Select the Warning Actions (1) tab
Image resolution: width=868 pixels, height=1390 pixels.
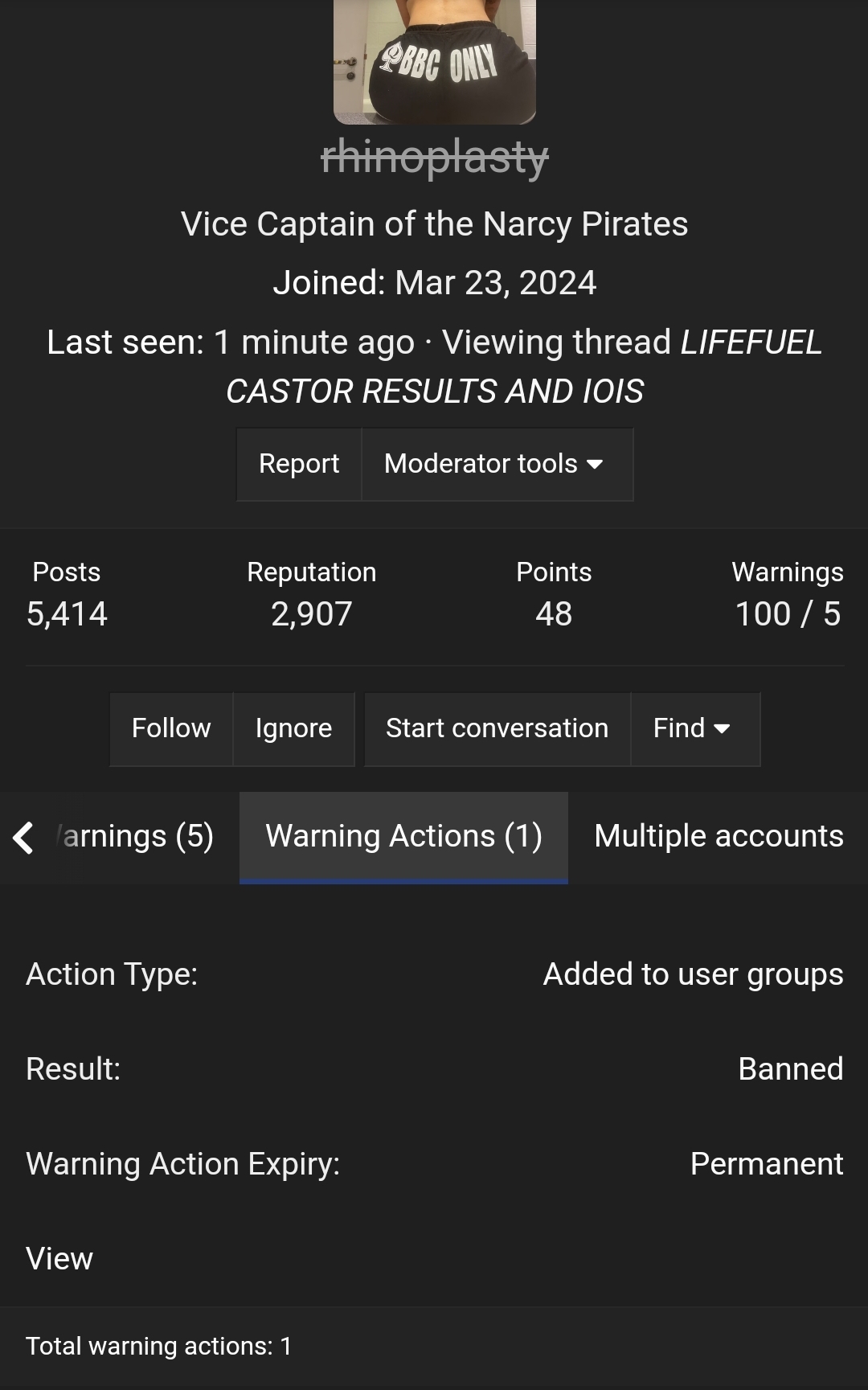click(403, 837)
